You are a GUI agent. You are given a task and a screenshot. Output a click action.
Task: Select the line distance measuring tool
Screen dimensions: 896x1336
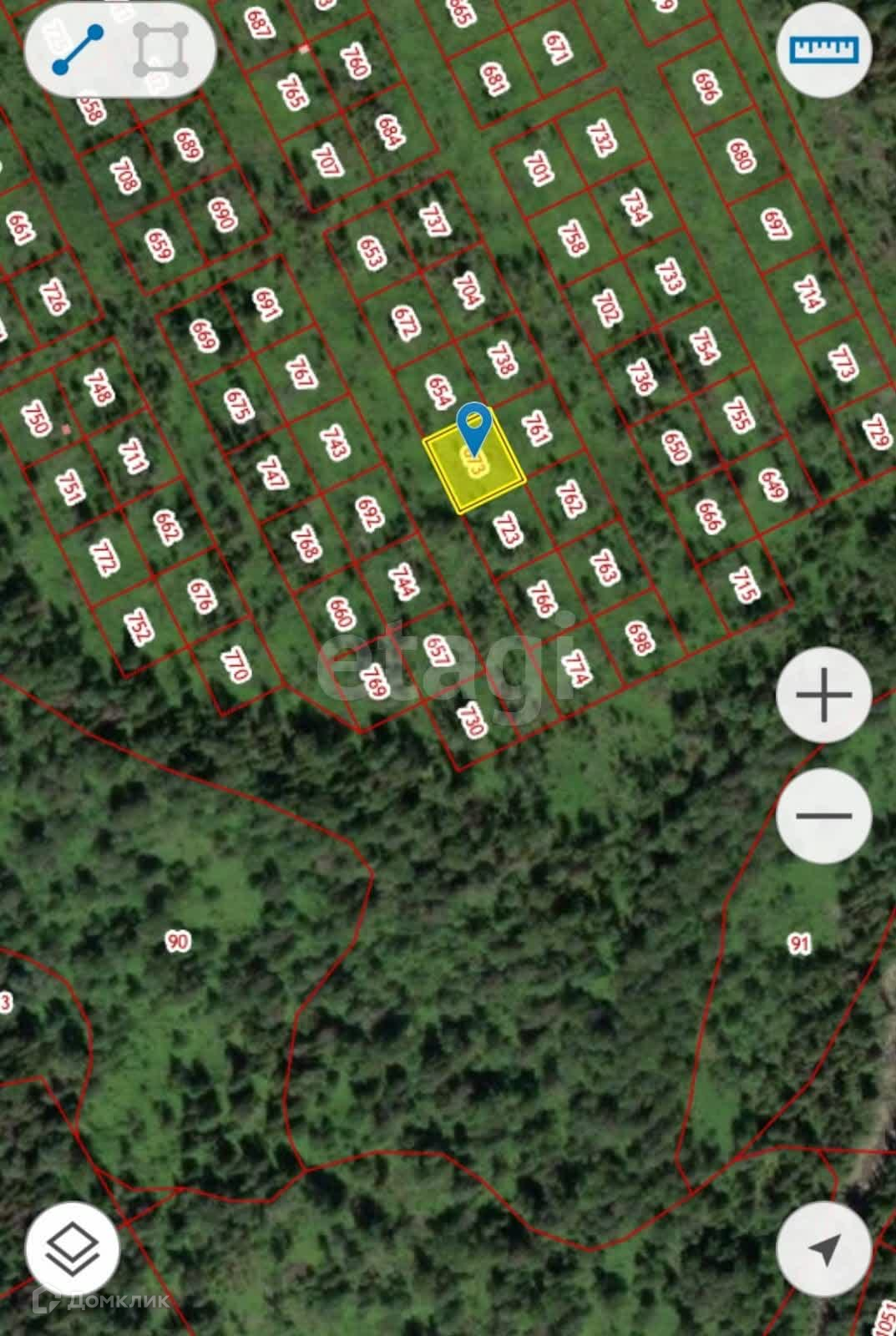78,50
